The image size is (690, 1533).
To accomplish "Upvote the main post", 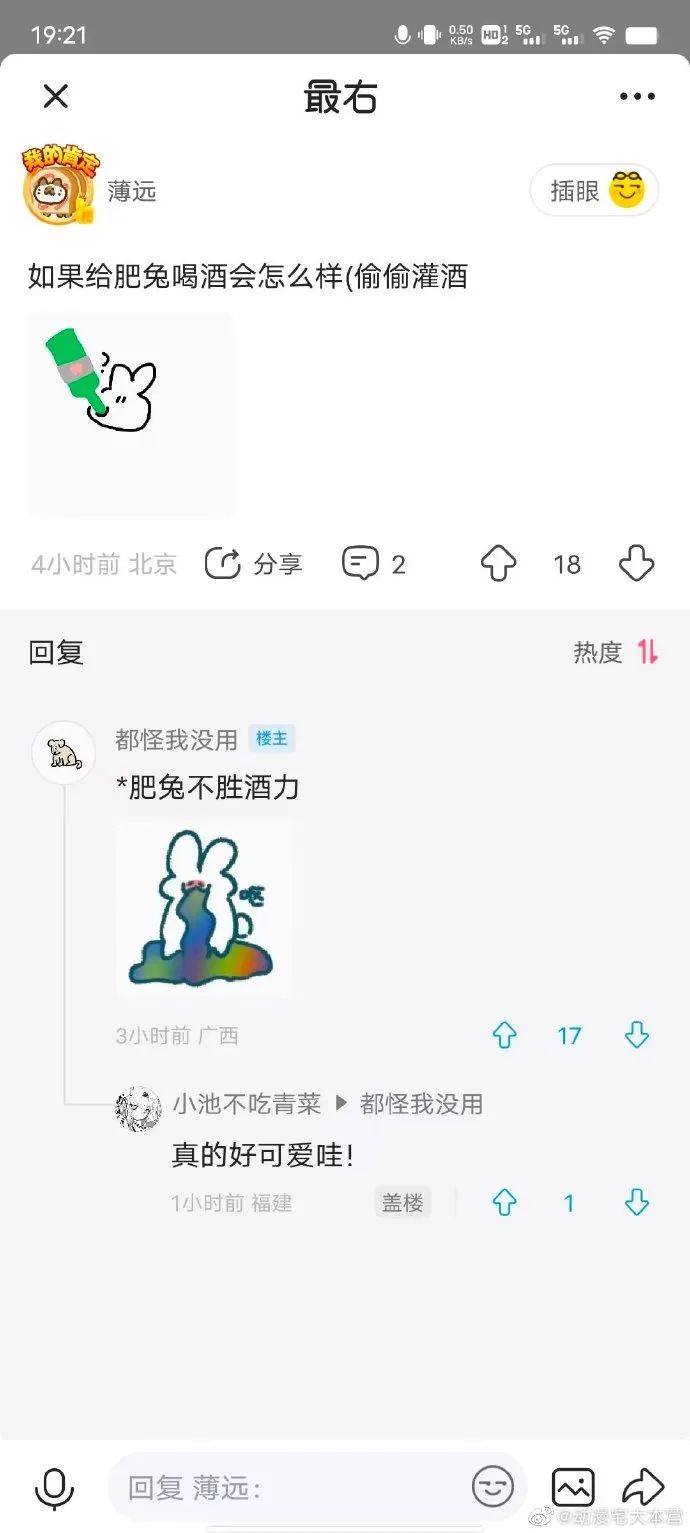I will 498,564.
